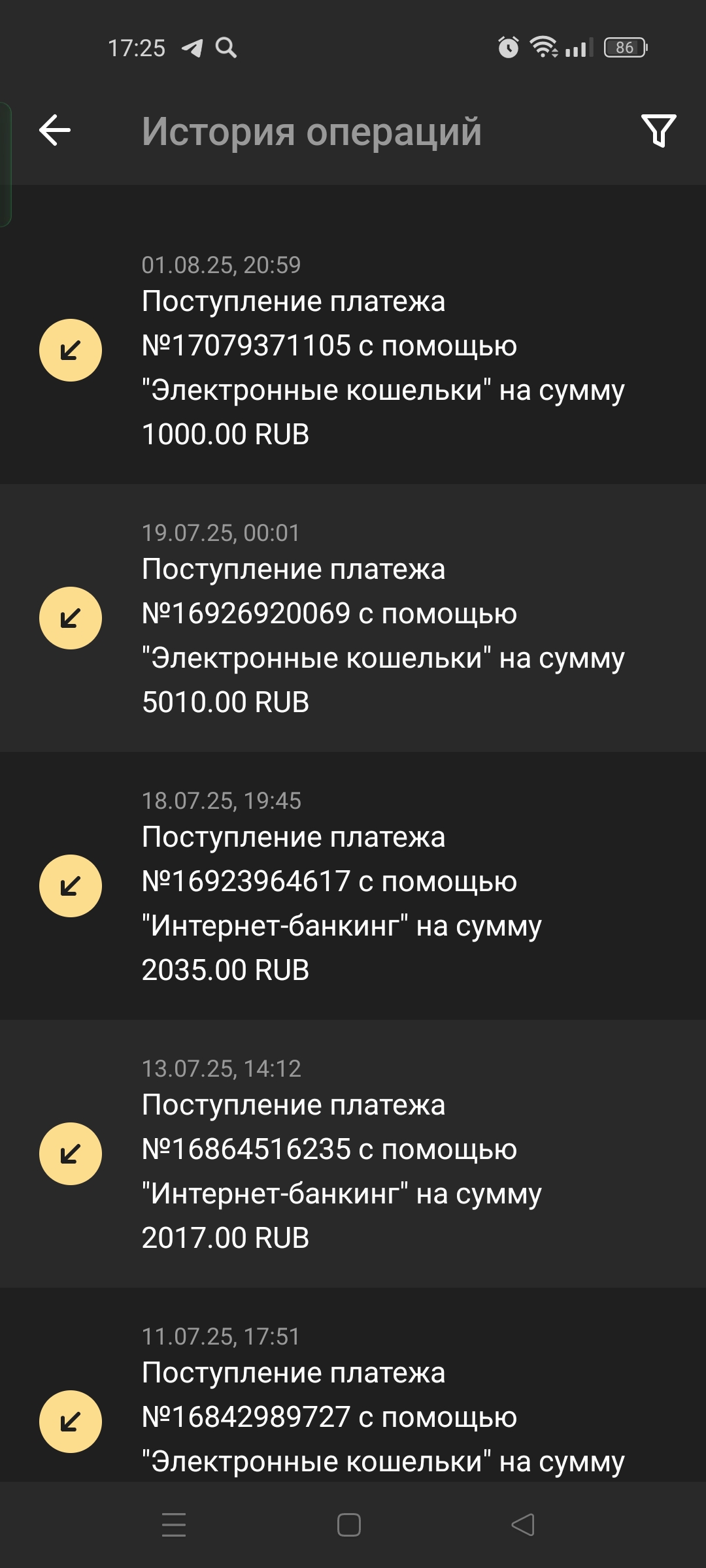Open the recent apps menu
This screenshot has width=706, height=1568.
[x=174, y=1525]
